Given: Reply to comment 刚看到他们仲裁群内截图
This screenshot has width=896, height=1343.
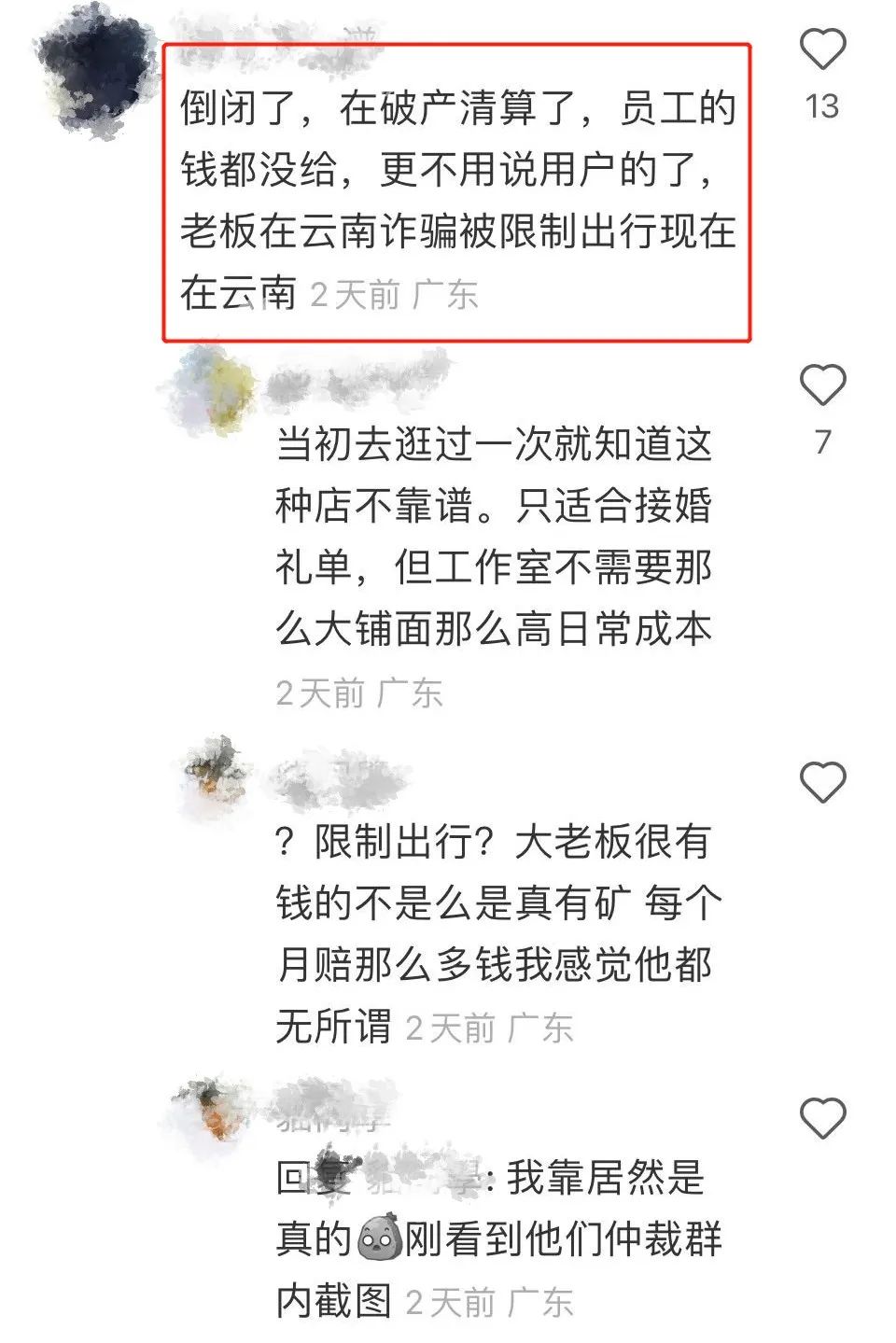Looking at the screenshot, I should [498, 1239].
